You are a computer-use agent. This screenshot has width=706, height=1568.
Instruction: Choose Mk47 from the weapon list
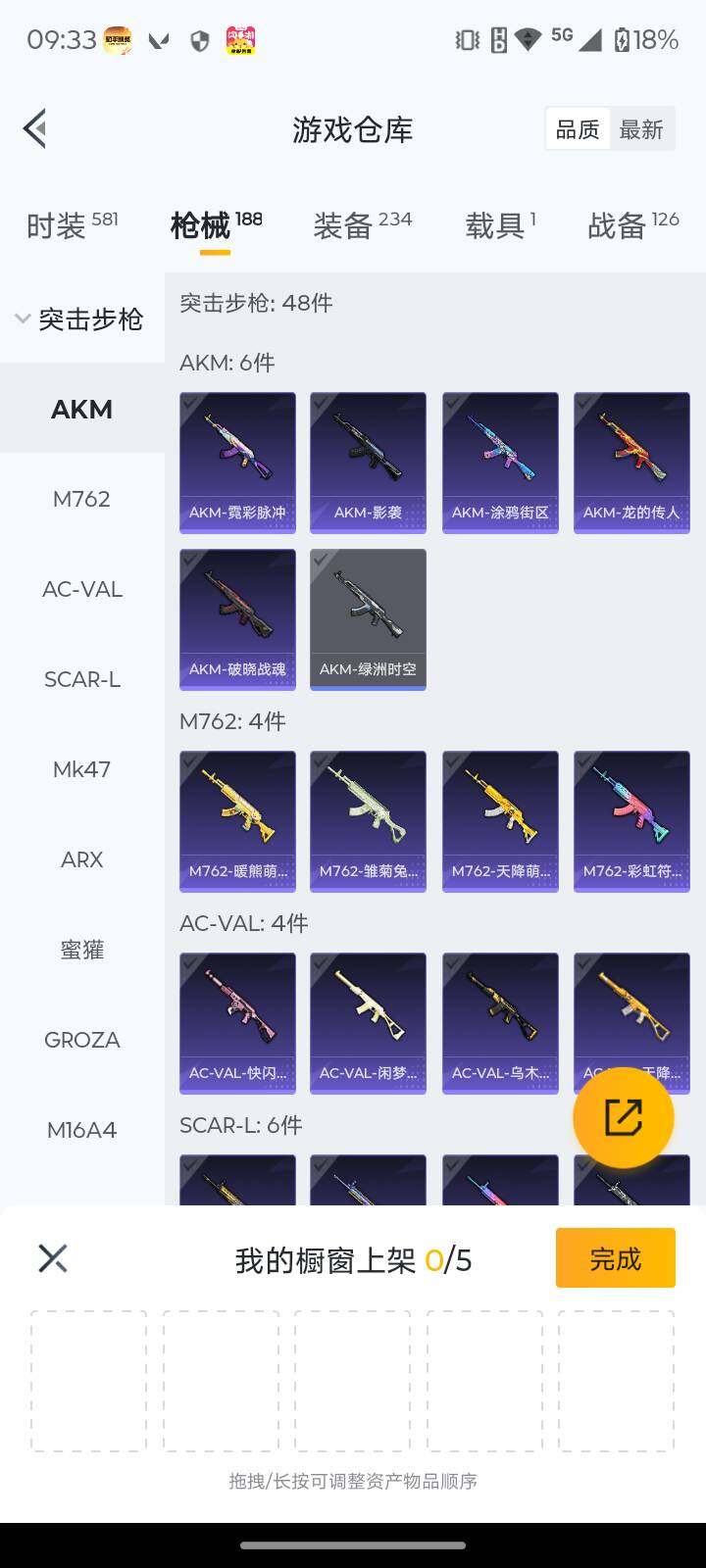pos(81,769)
